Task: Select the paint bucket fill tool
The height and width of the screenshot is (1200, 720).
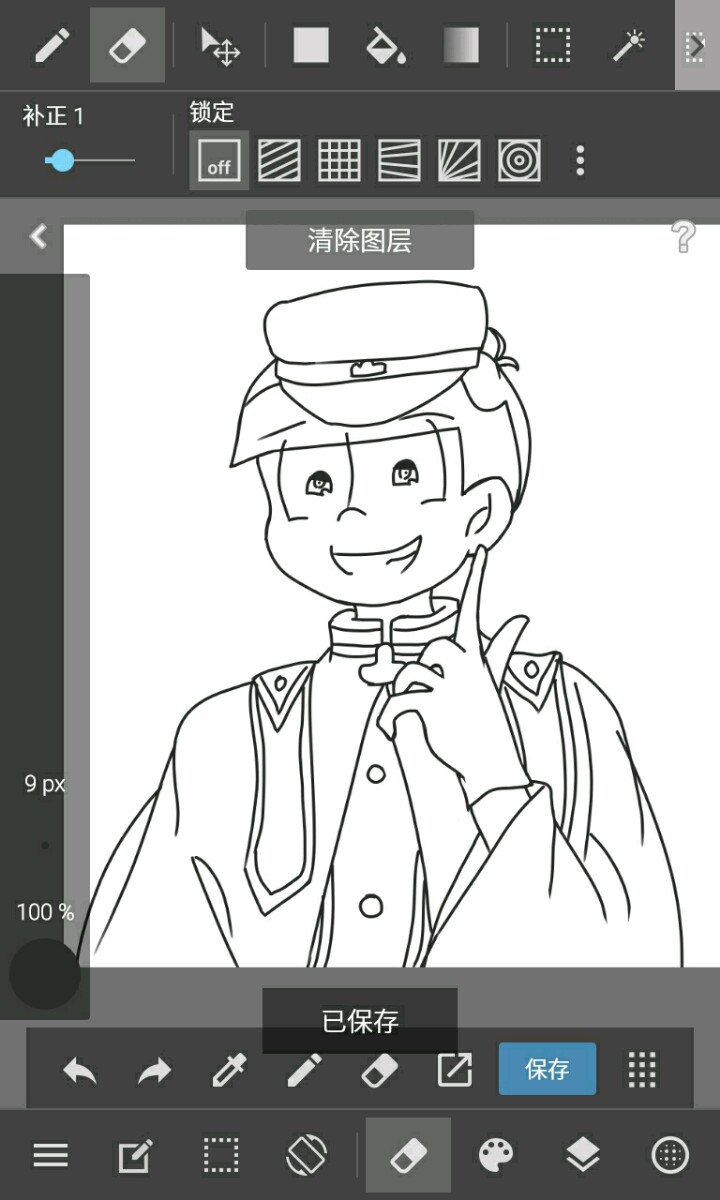Action: coord(385,46)
